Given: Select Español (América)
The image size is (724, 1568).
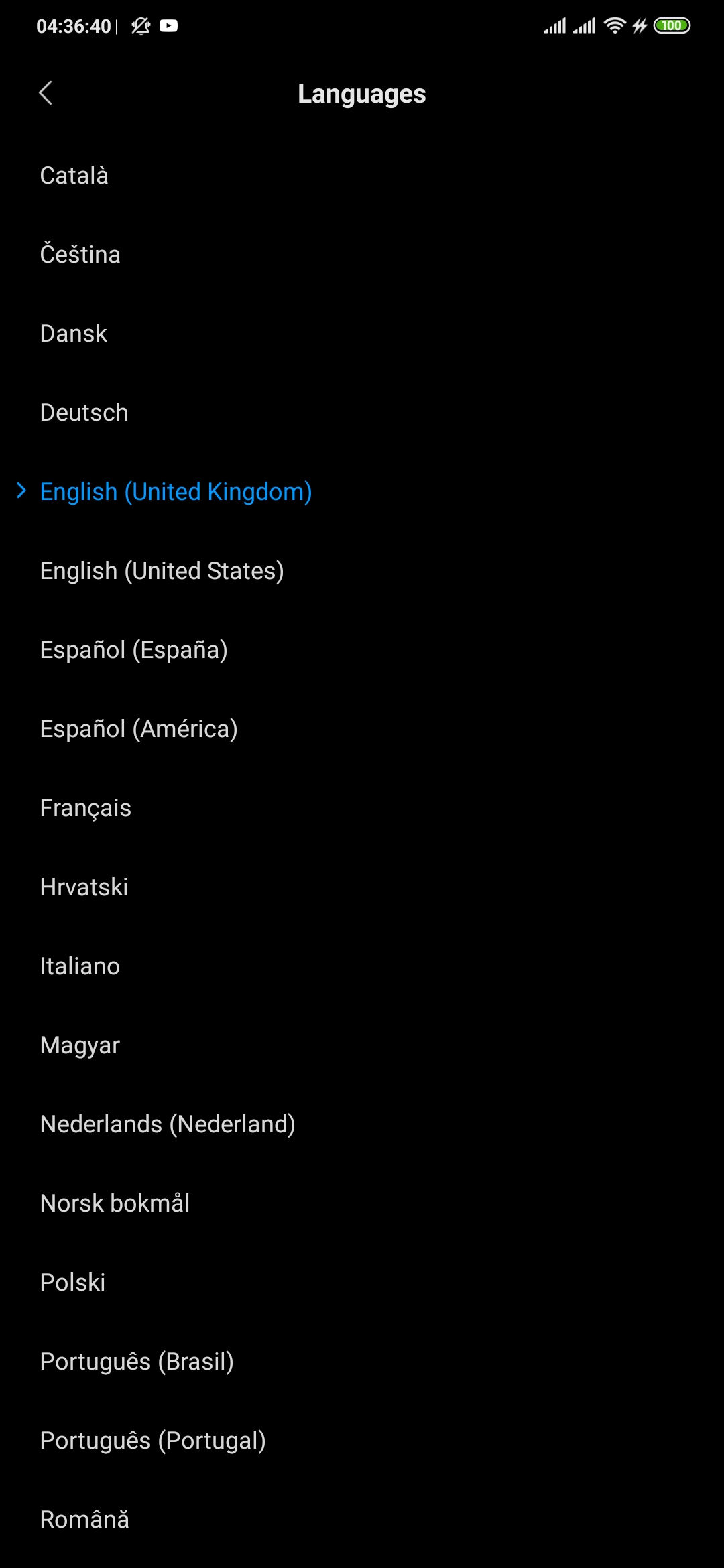Looking at the screenshot, I should pyautogui.click(x=362, y=729).
